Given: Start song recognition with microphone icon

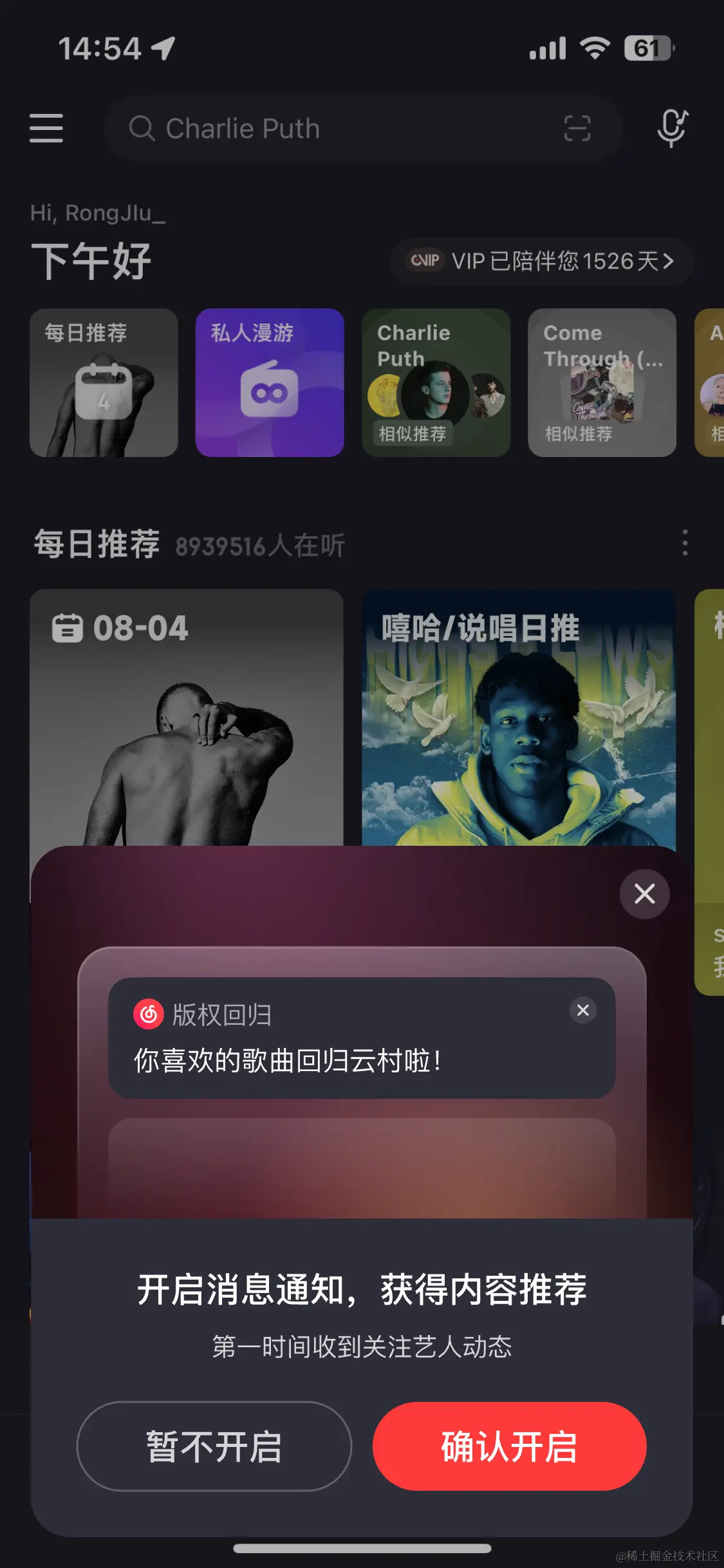Looking at the screenshot, I should 671,127.
